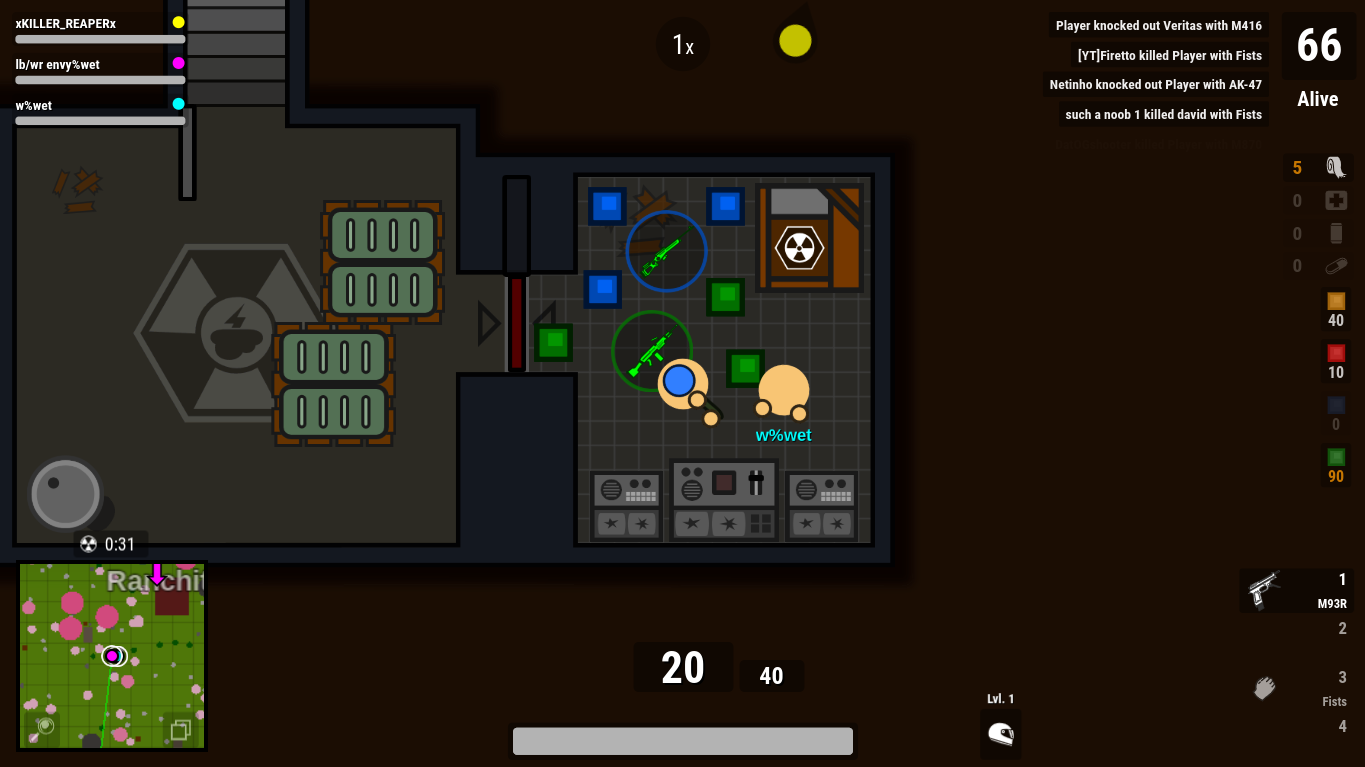
Task: Tap the Lvl. 1 helmet gear slot
Action: click(x=1001, y=733)
